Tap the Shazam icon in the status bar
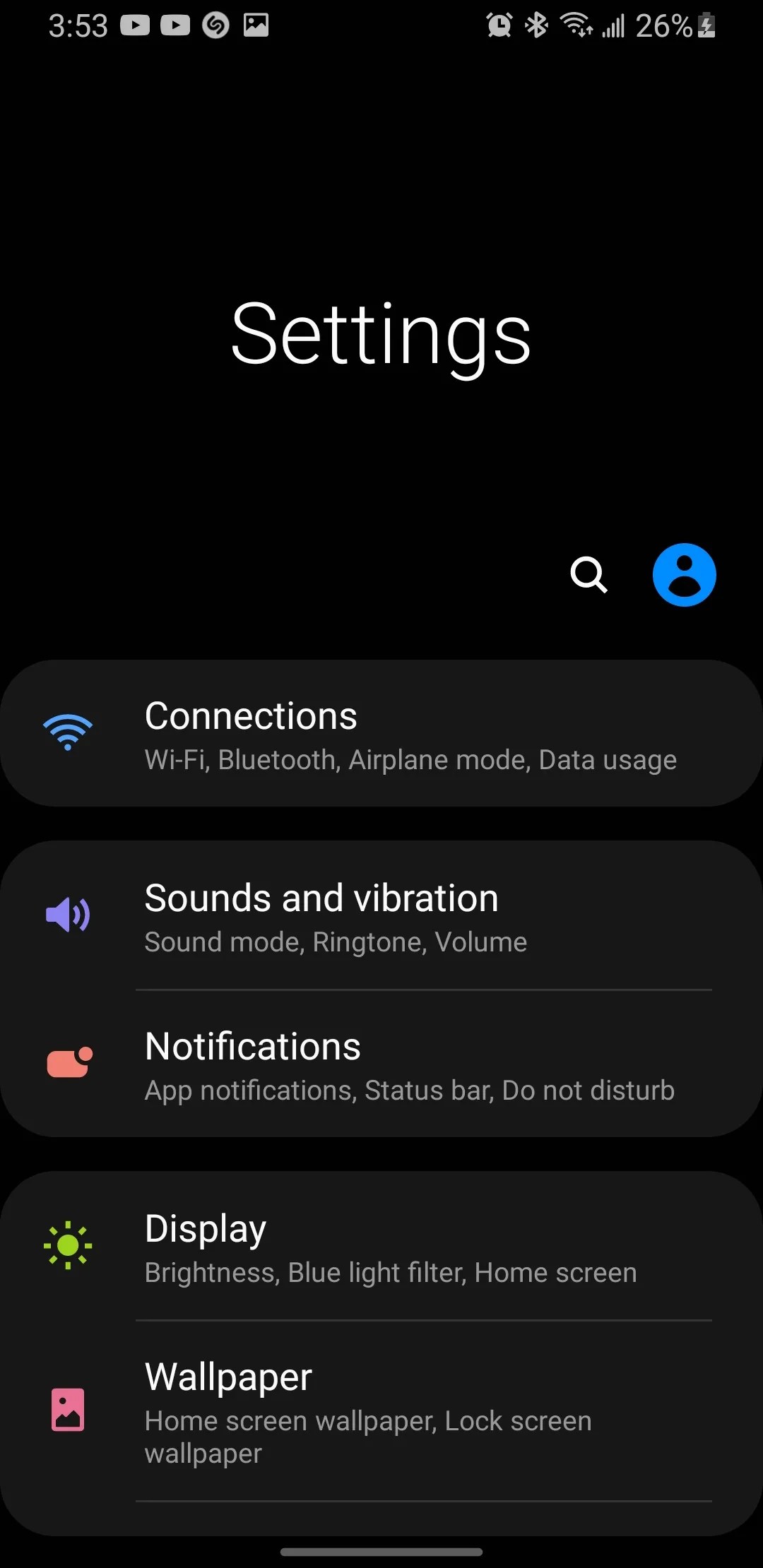This screenshot has width=763, height=1568. 215,26
